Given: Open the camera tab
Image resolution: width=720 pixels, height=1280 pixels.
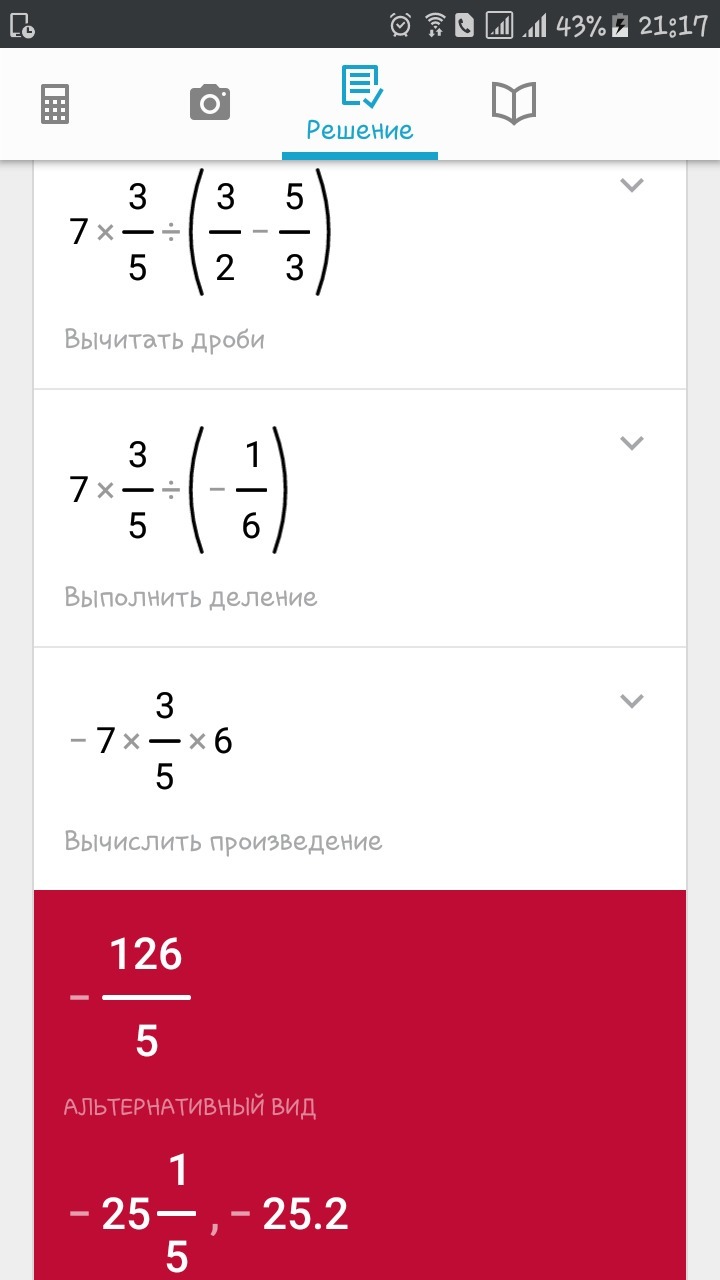Looking at the screenshot, I should pyautogui.click(x=209, y=103).
